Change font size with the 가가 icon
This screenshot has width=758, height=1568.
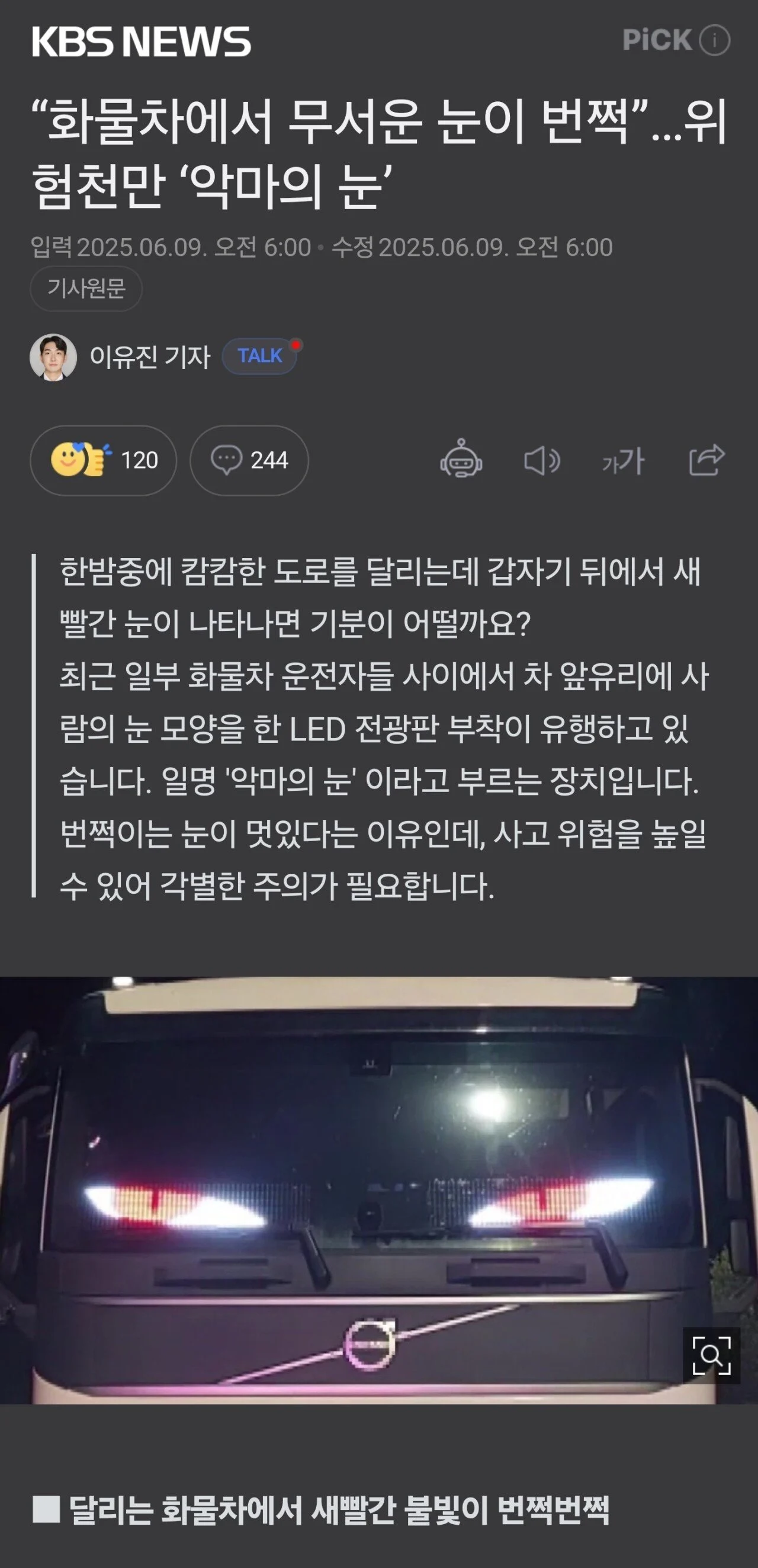coord(623,461)
